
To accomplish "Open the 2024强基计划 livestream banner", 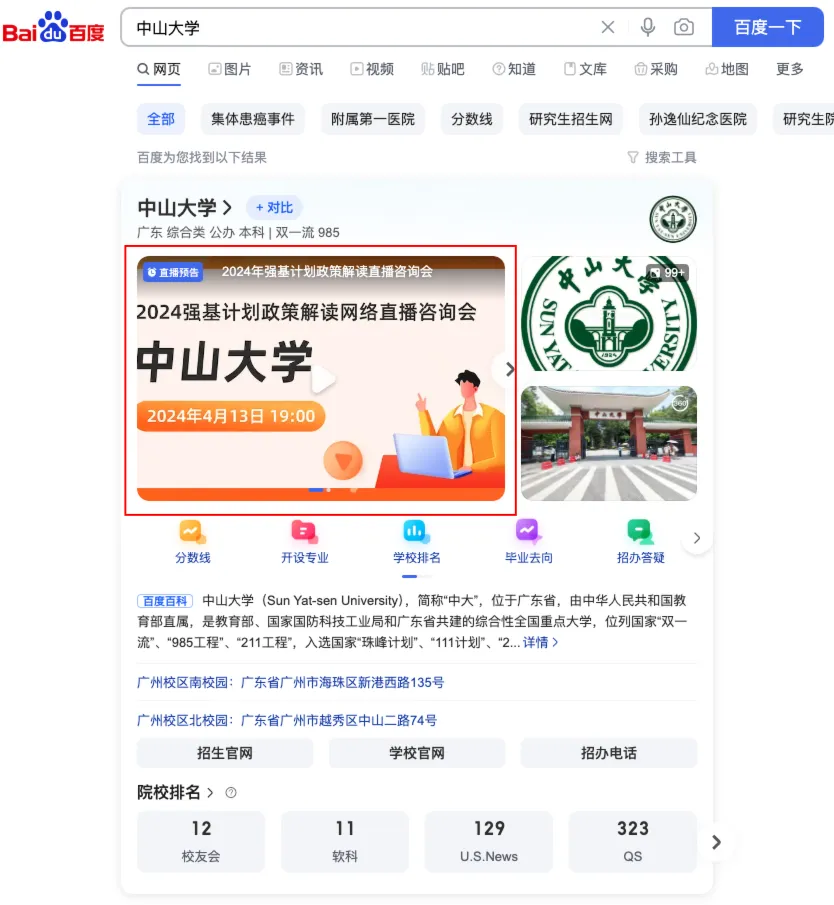I will (320, 380).
